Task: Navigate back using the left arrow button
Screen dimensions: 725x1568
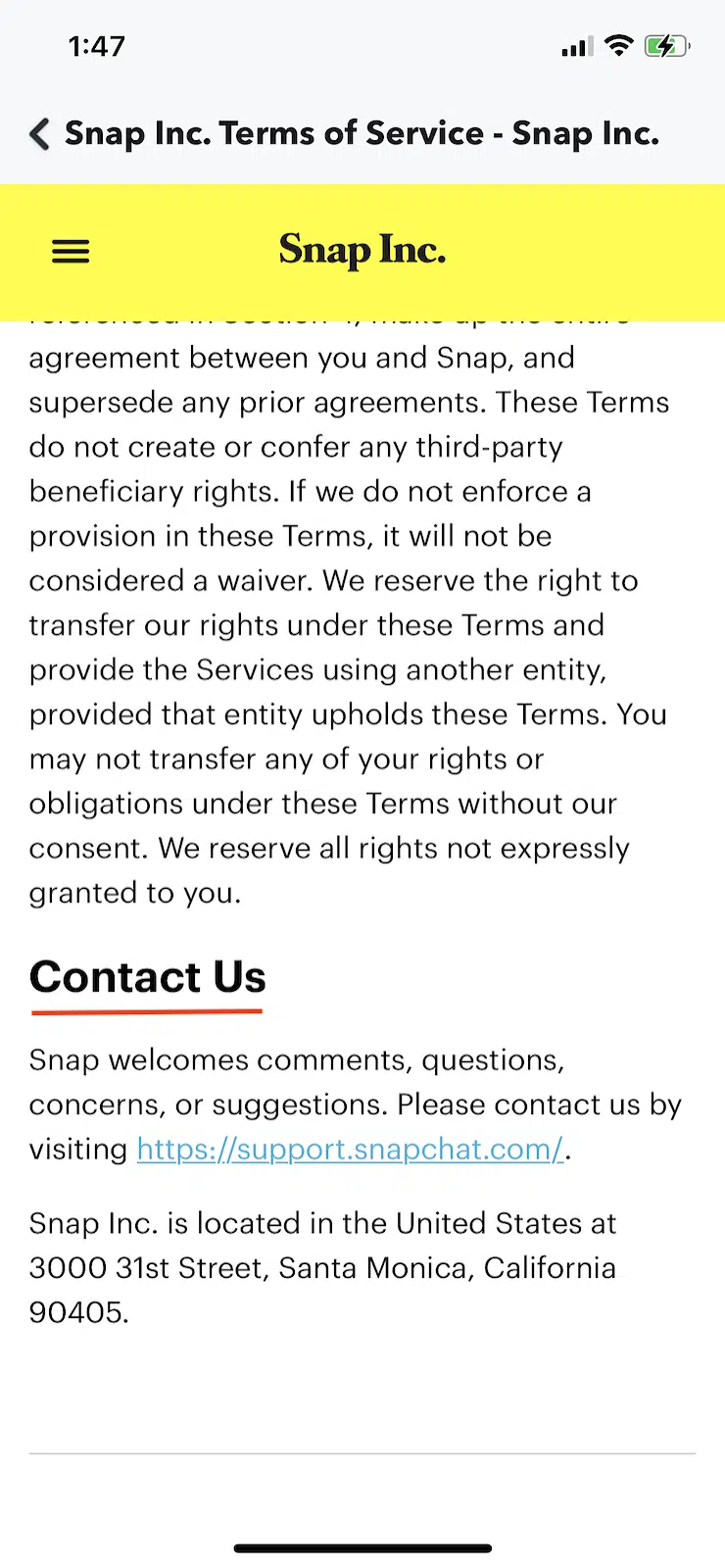Action: pos(39,133)
